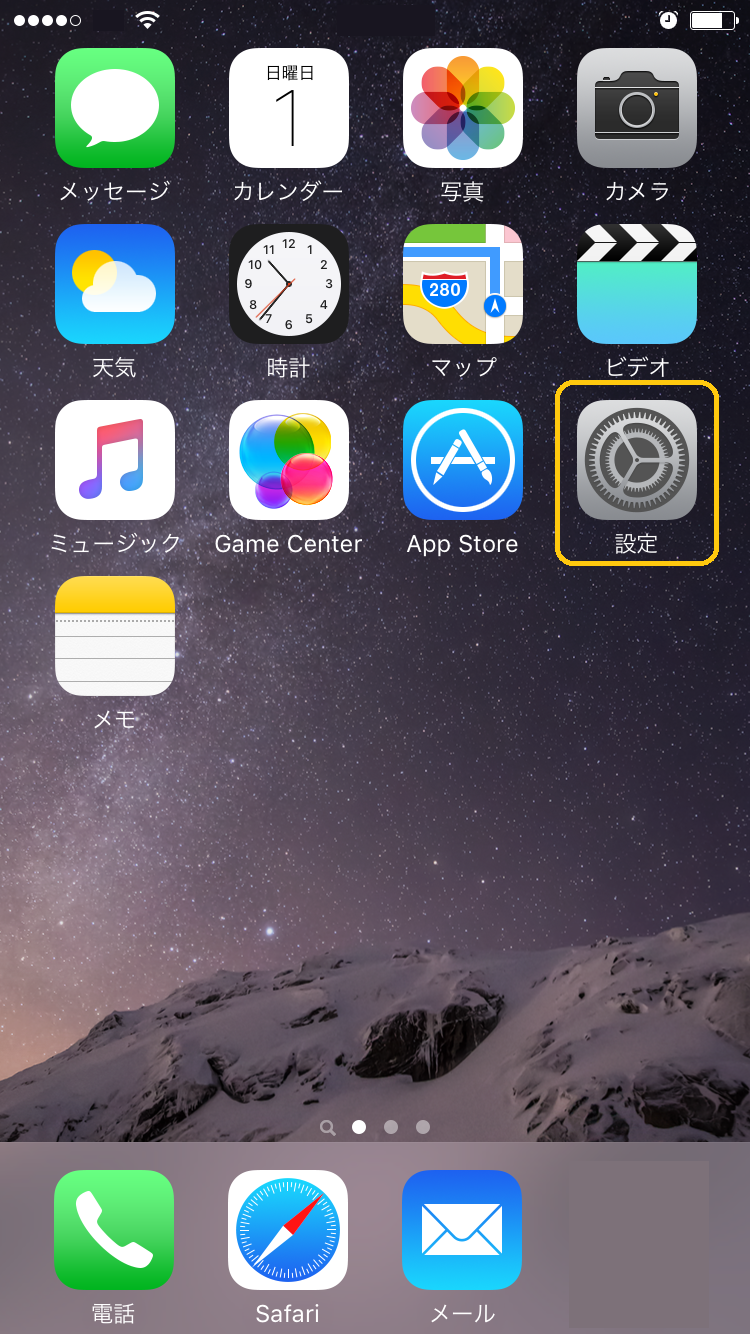Open the メモ (Notes) app
Image resolution: width=750 pixels, height=1334 pixels.
point(115,636)
